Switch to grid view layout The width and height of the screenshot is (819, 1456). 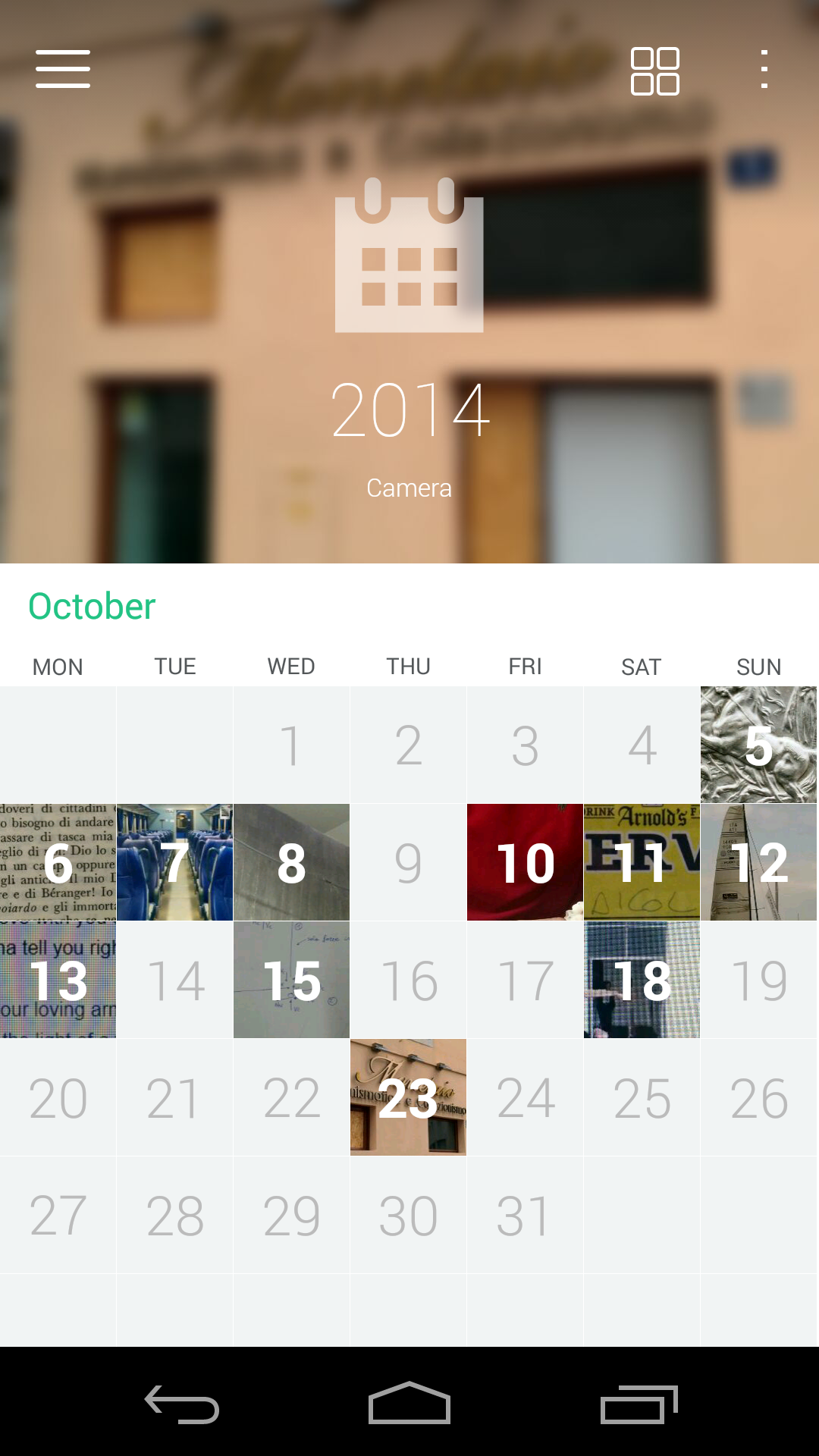[655, 71]
